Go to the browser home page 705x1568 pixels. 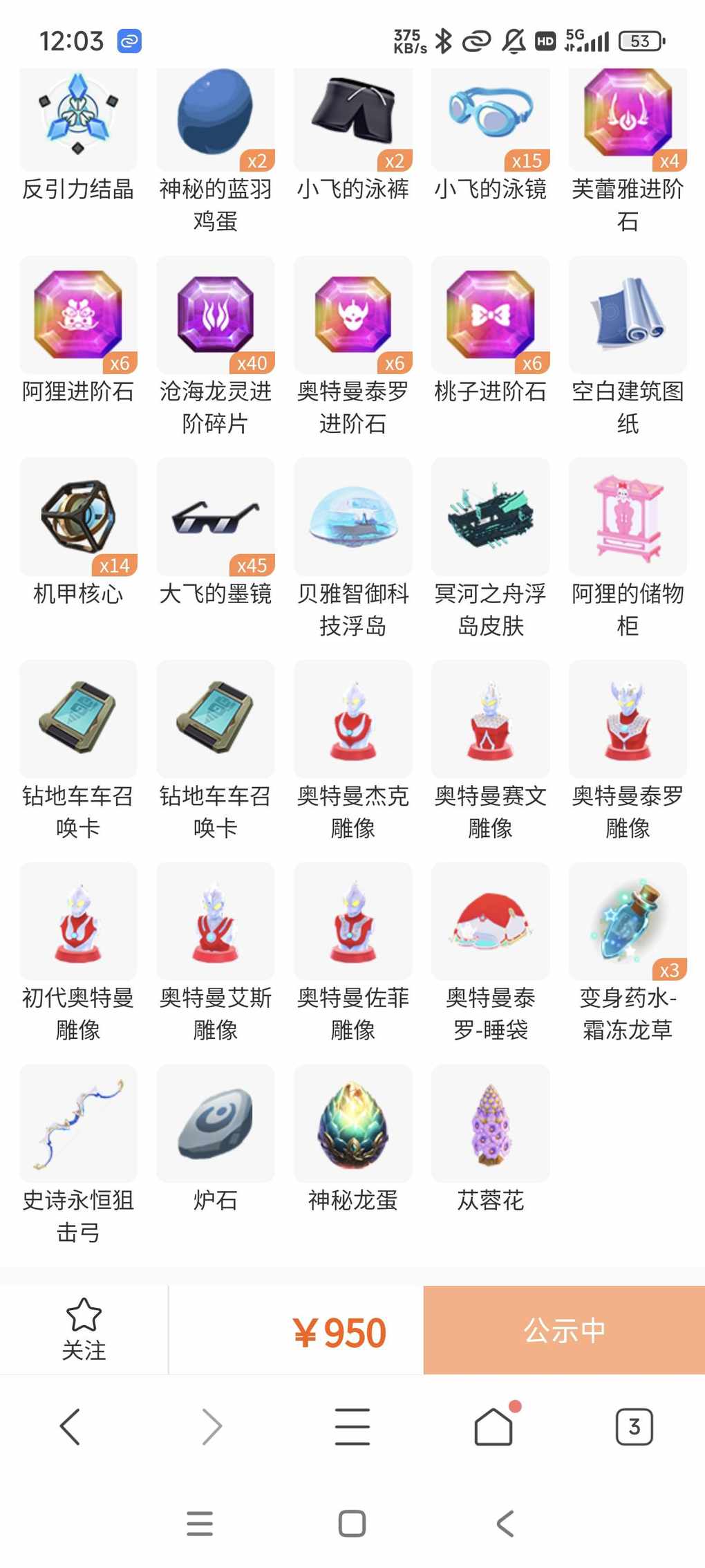494,1425
